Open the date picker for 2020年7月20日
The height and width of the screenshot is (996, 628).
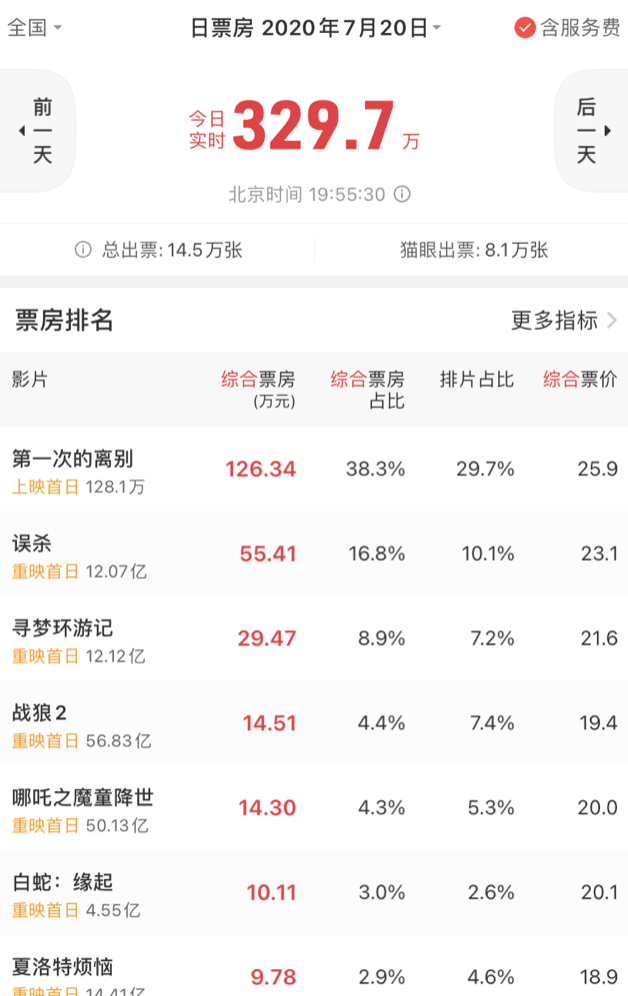point(316,27)
